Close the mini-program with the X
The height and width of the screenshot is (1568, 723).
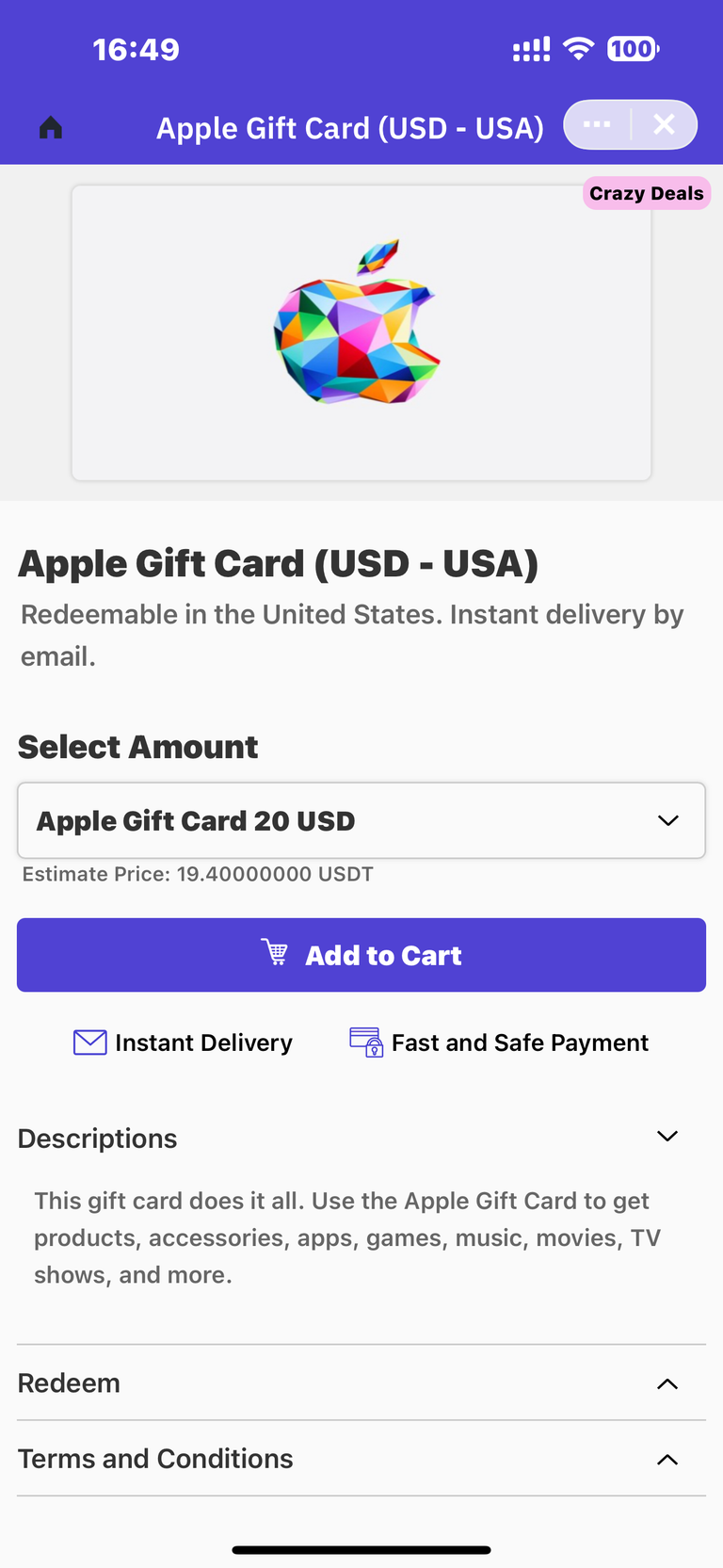[x=665, y=124]
